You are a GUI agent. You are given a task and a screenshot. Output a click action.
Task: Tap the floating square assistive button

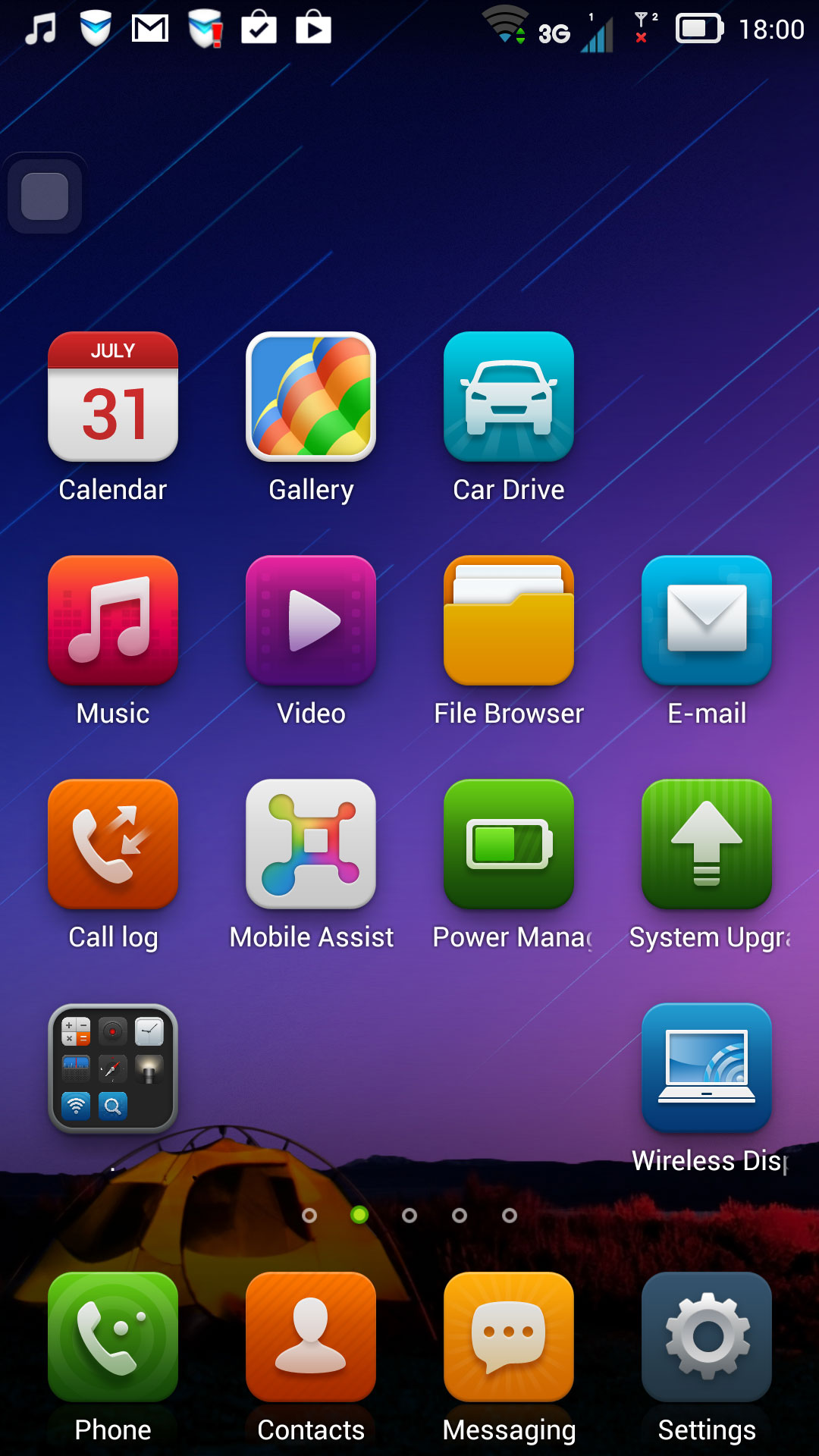click(x=45, y=196)
